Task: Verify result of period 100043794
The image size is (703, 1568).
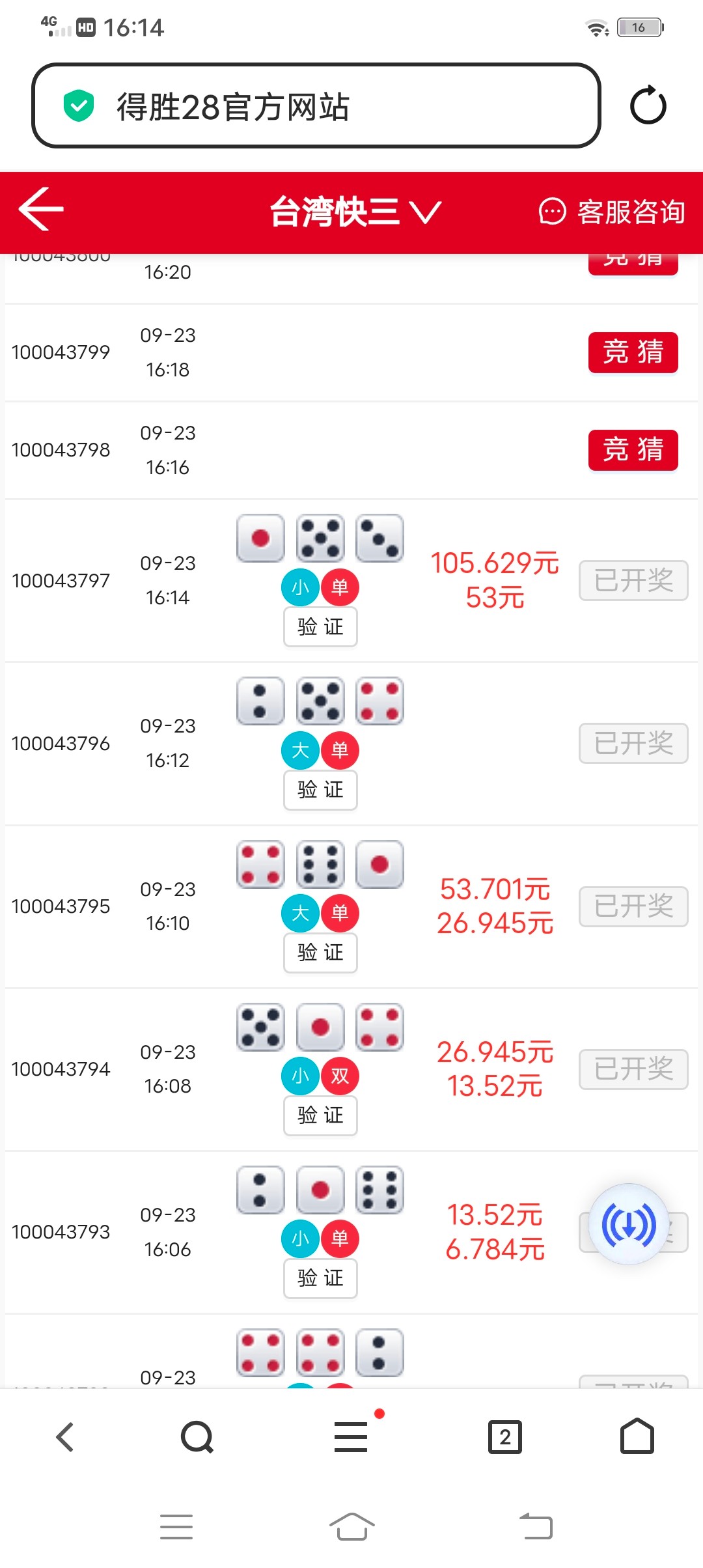Action: click(x=320, y=1115)
